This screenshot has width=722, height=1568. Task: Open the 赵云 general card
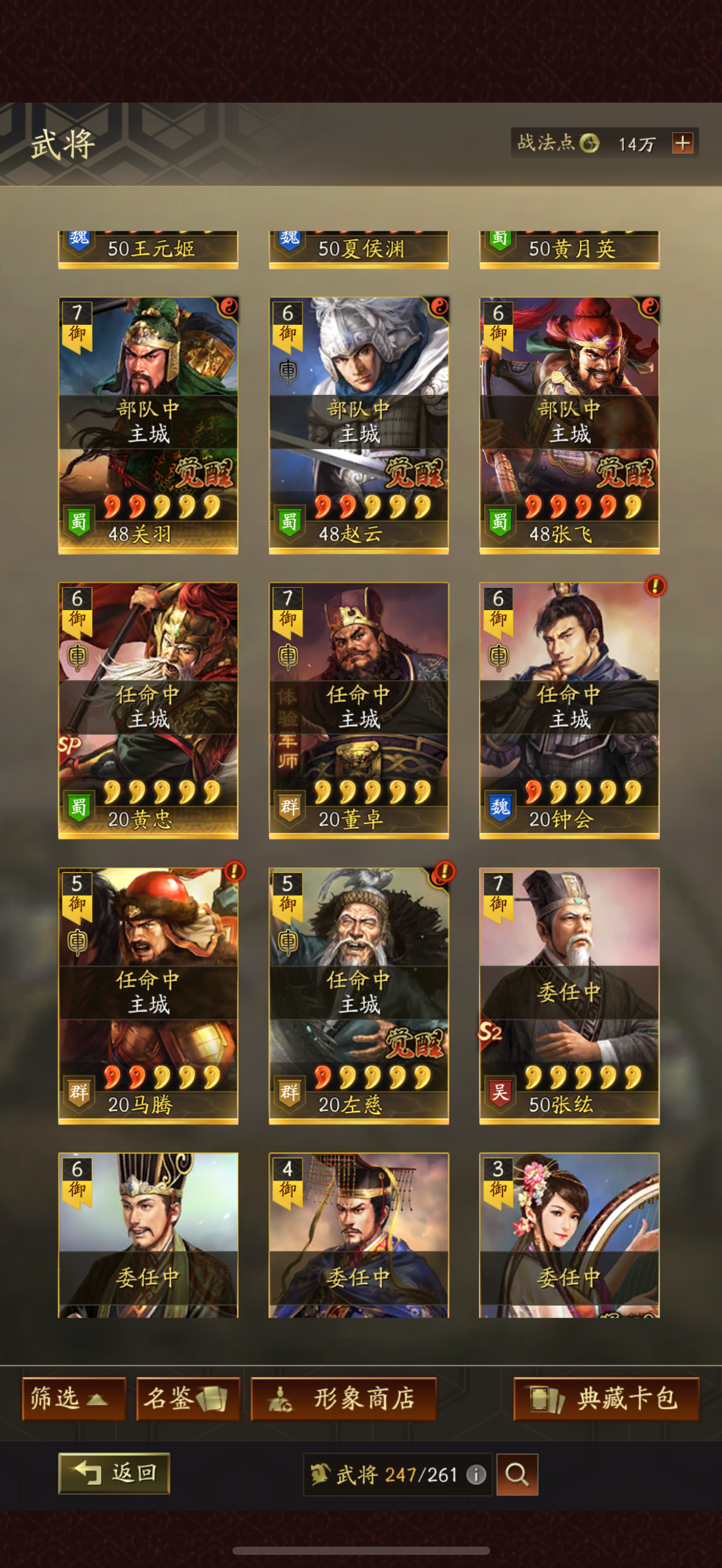pyautogui.click(x=359, y=425)
